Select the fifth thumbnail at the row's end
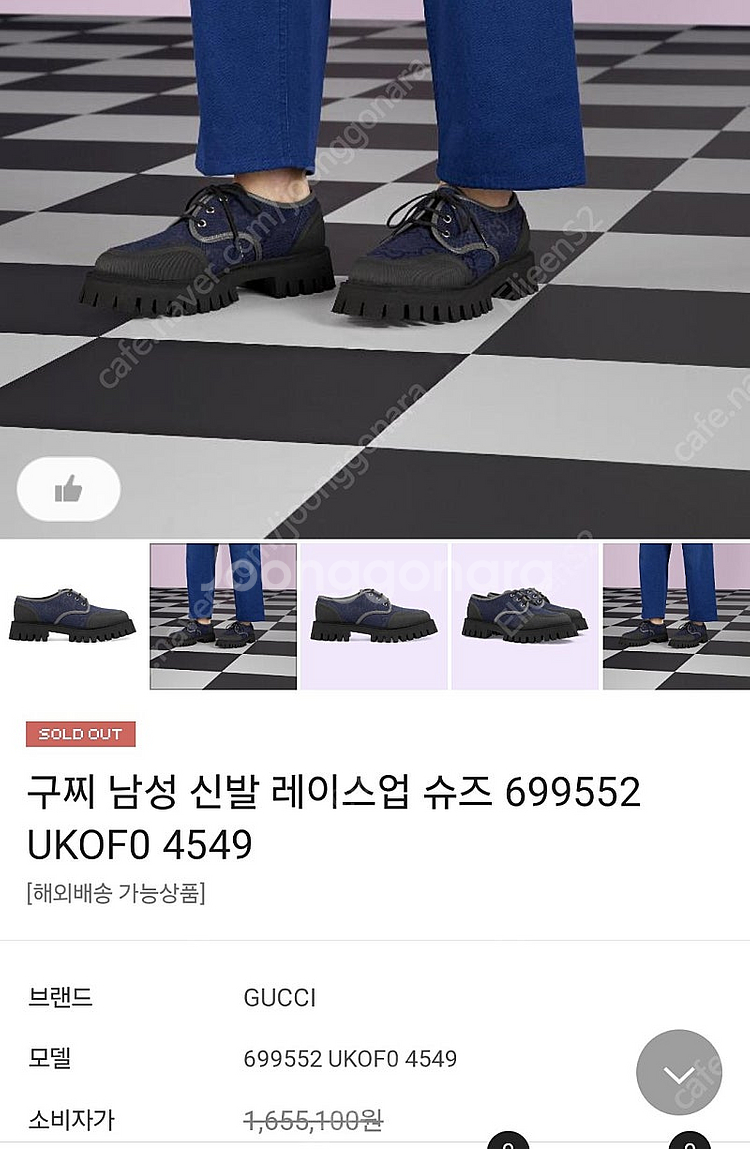This screenshot has width=750, height=1149. pyautogui.click(x=676, y=616)
